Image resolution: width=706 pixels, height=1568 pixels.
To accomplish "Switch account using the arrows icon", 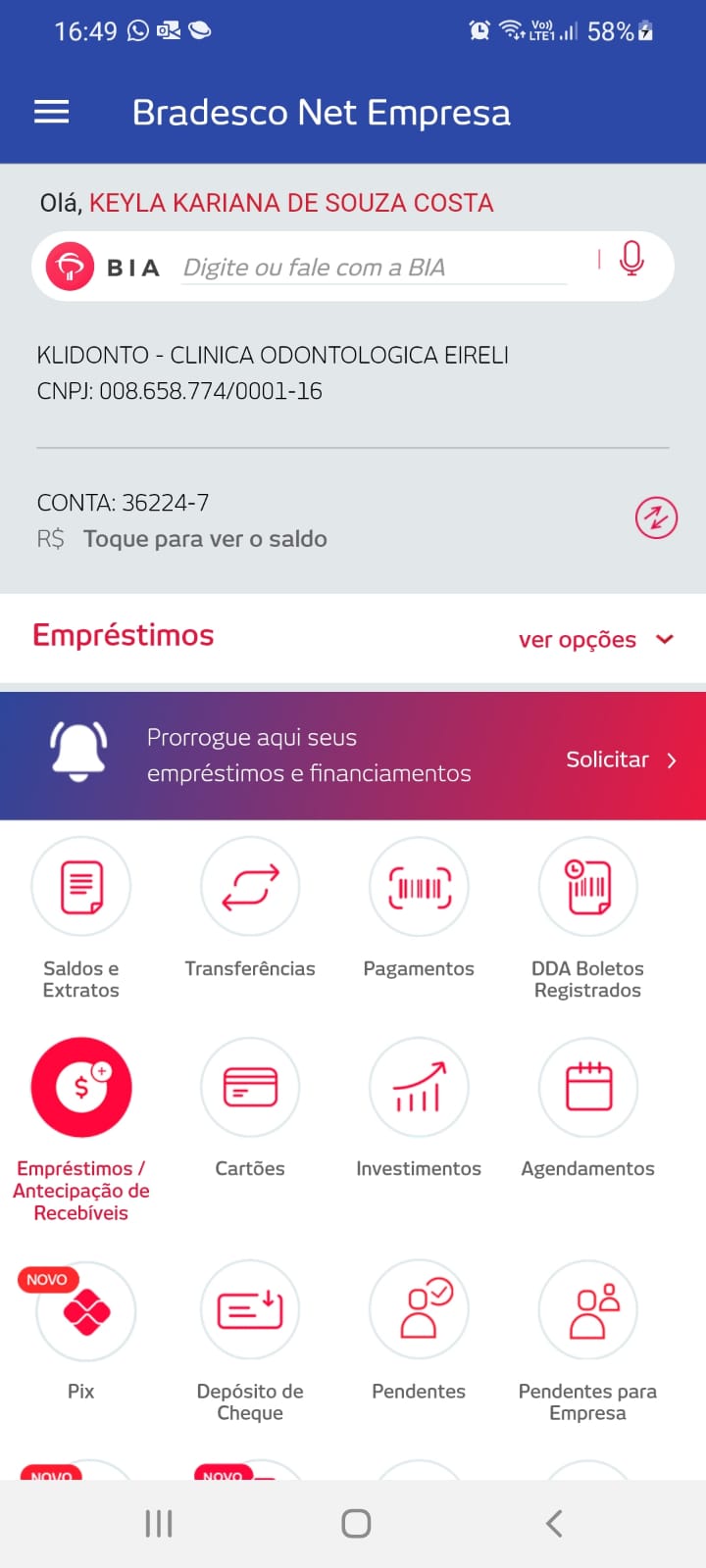I will [656, 517].
